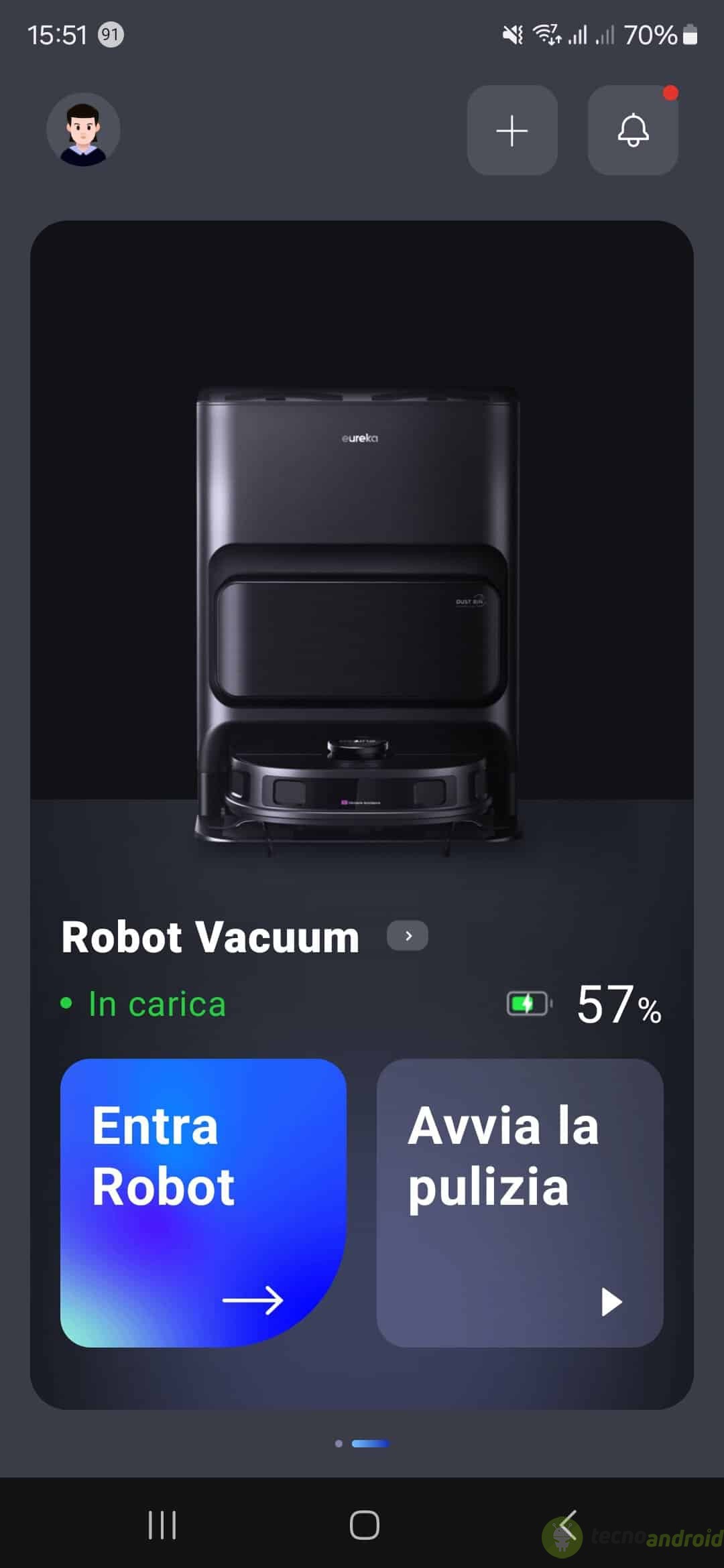Go to the home screen
The width and height of the screenshot is (724, 1568).
(x=364, y=1525)
